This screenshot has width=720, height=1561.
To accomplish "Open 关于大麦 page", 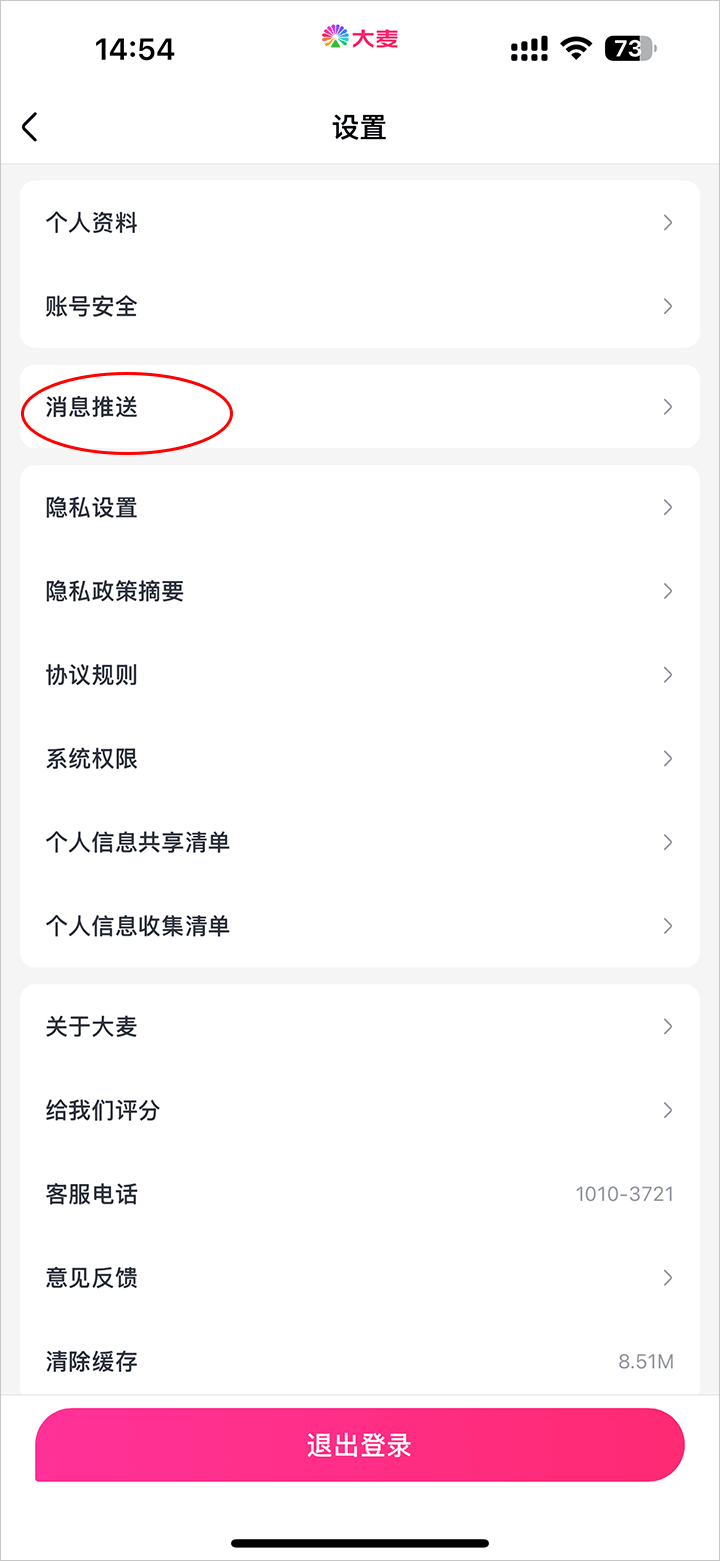I will pos(360,1027).
